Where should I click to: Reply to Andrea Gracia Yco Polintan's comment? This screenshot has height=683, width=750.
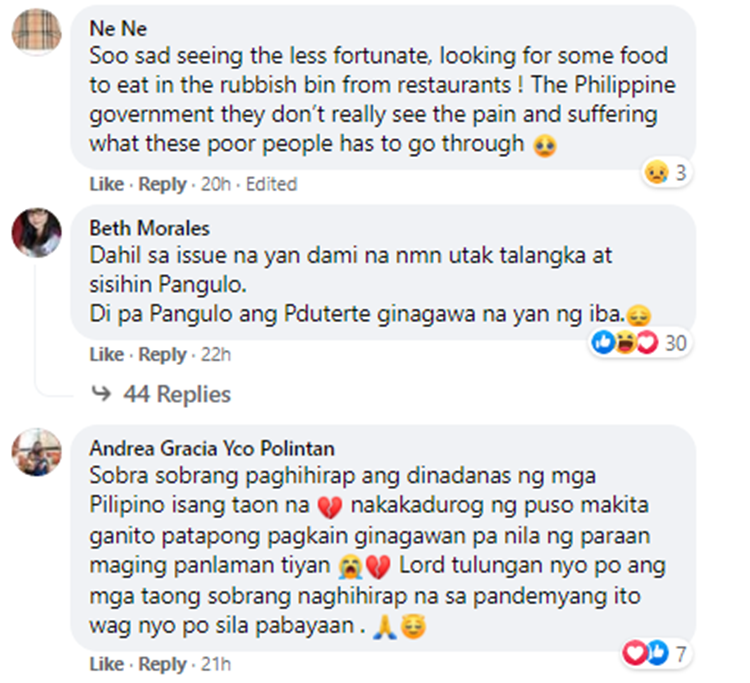coord(161,664)
